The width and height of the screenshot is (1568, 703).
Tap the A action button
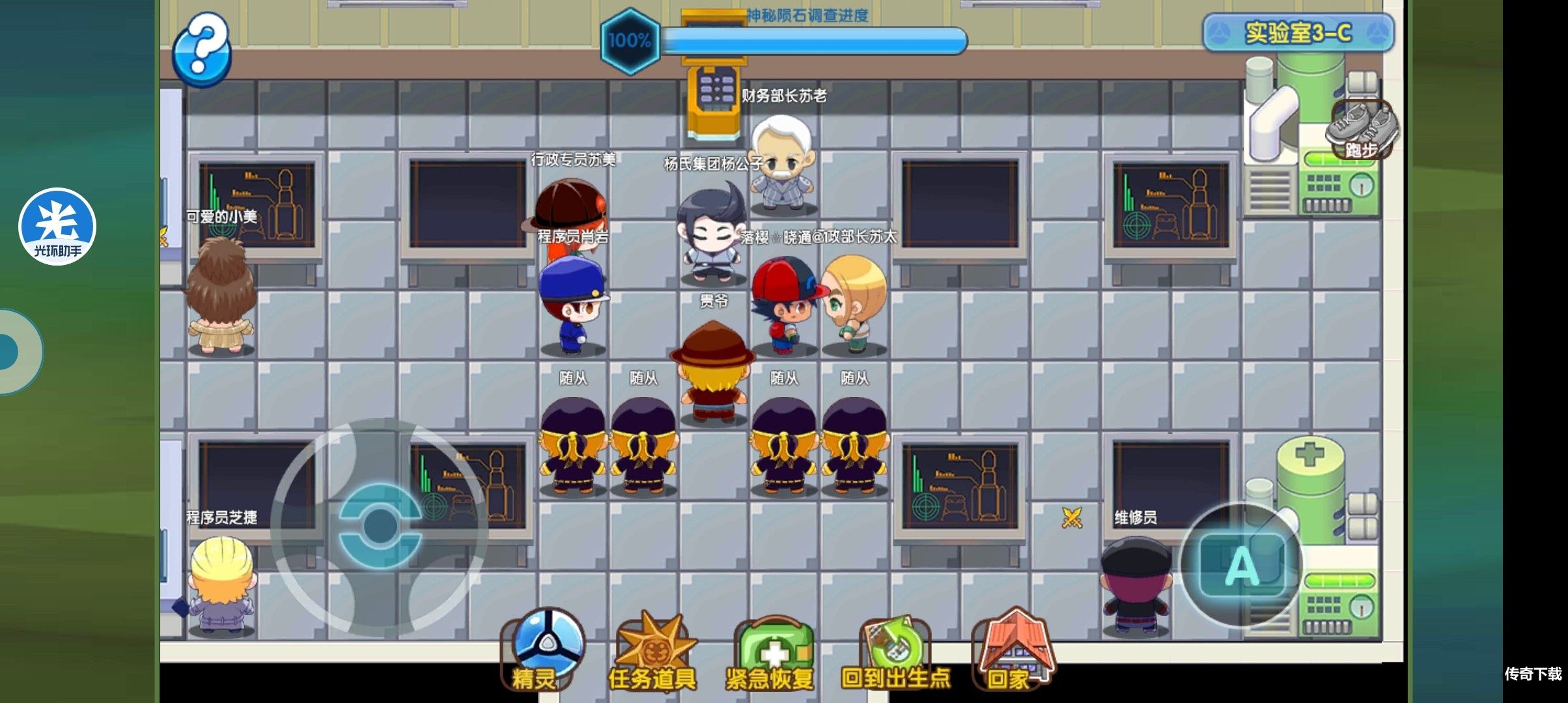pyautogui.click(x=1241, y=565)
